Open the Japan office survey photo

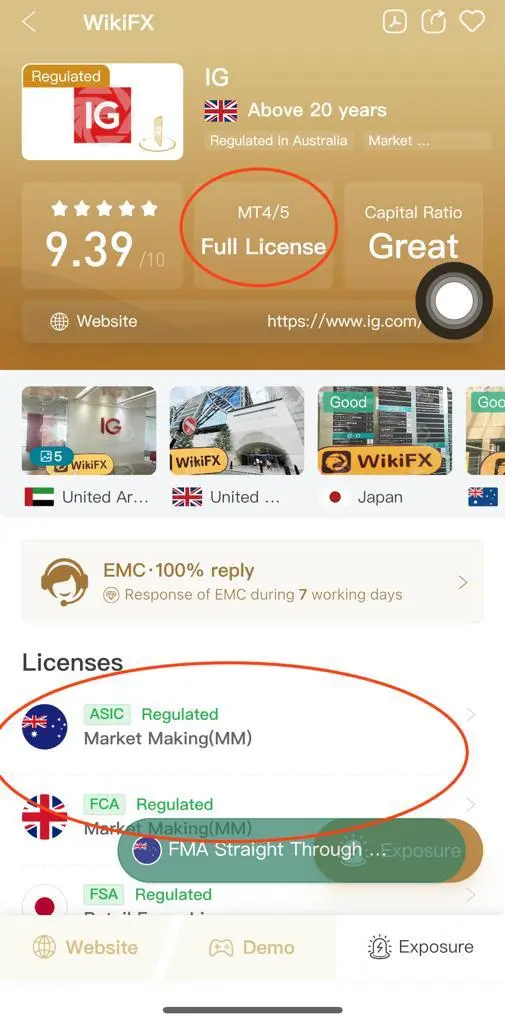pyautogui.click(x=385, y=430)
